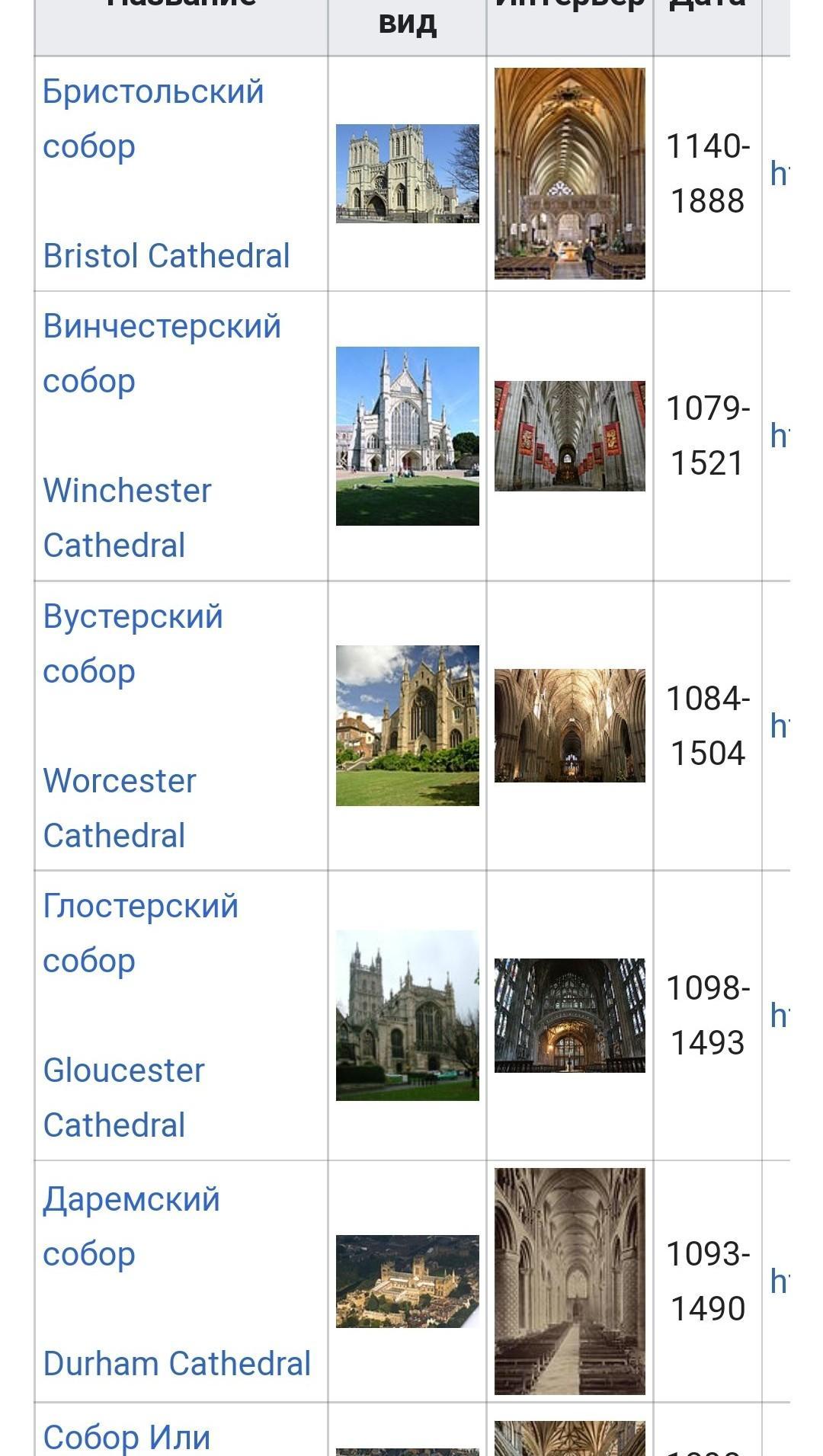Open the Глостерский собор link

pos(140,933)
